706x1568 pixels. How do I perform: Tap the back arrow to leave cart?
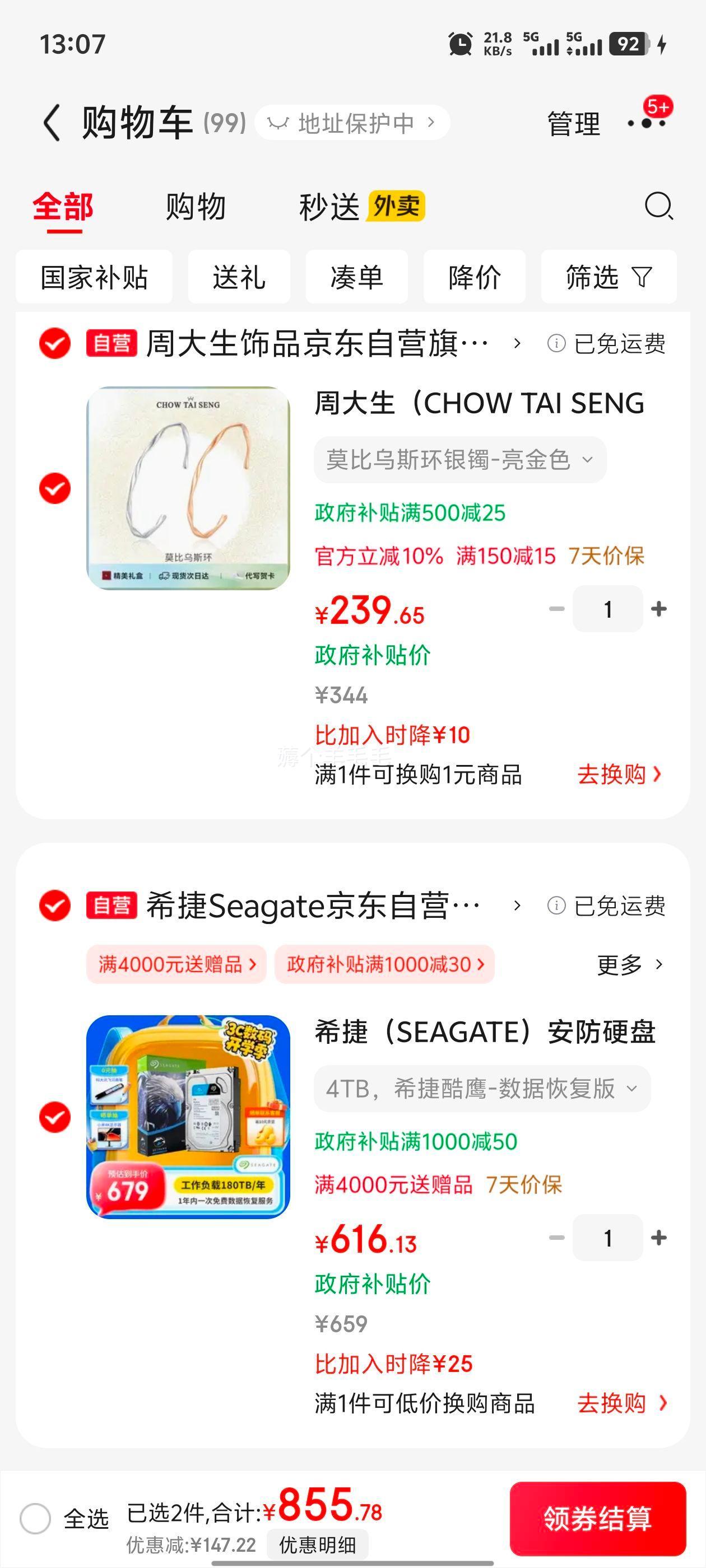52,122
